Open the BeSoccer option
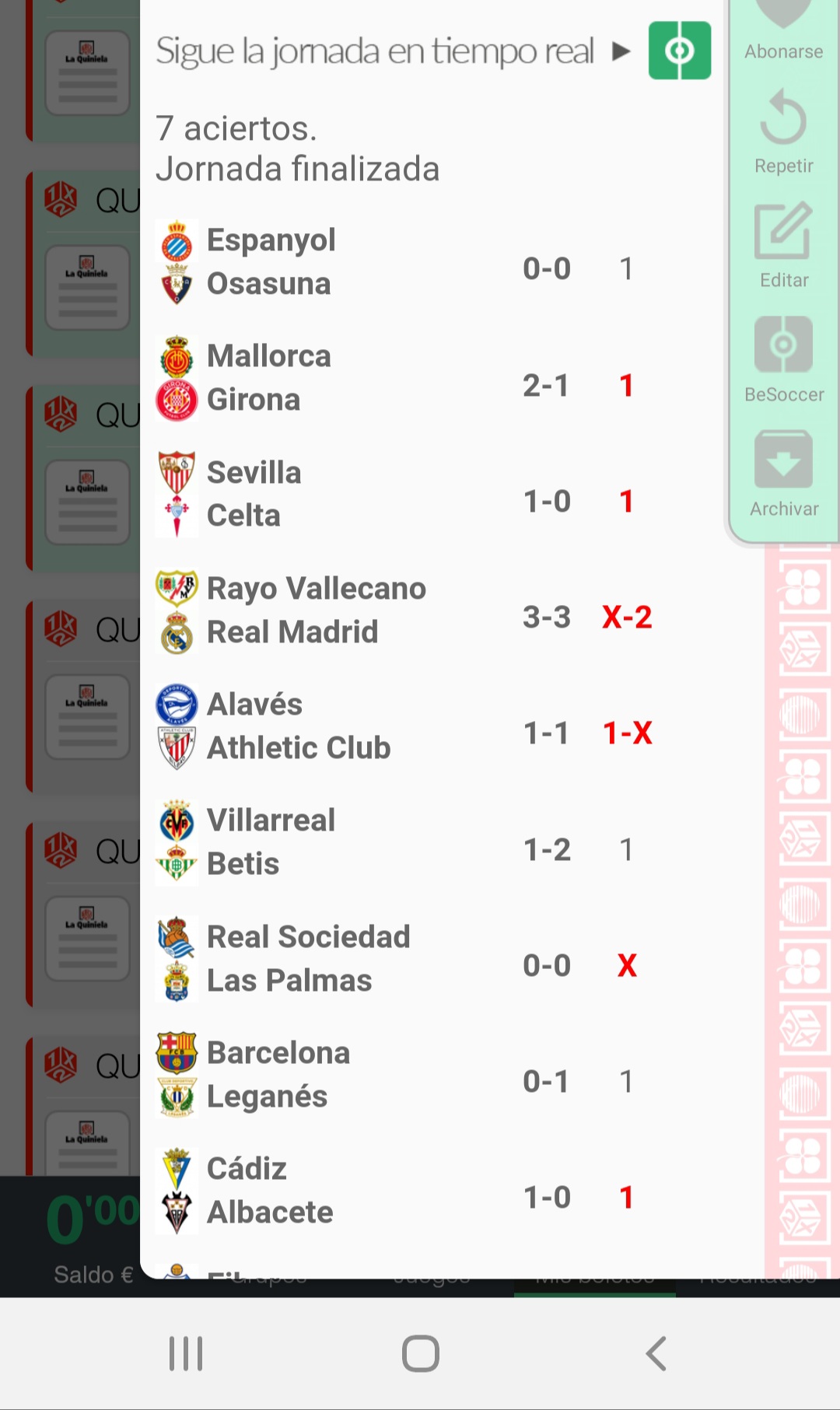840x1410 pixels. pos(783,359)
